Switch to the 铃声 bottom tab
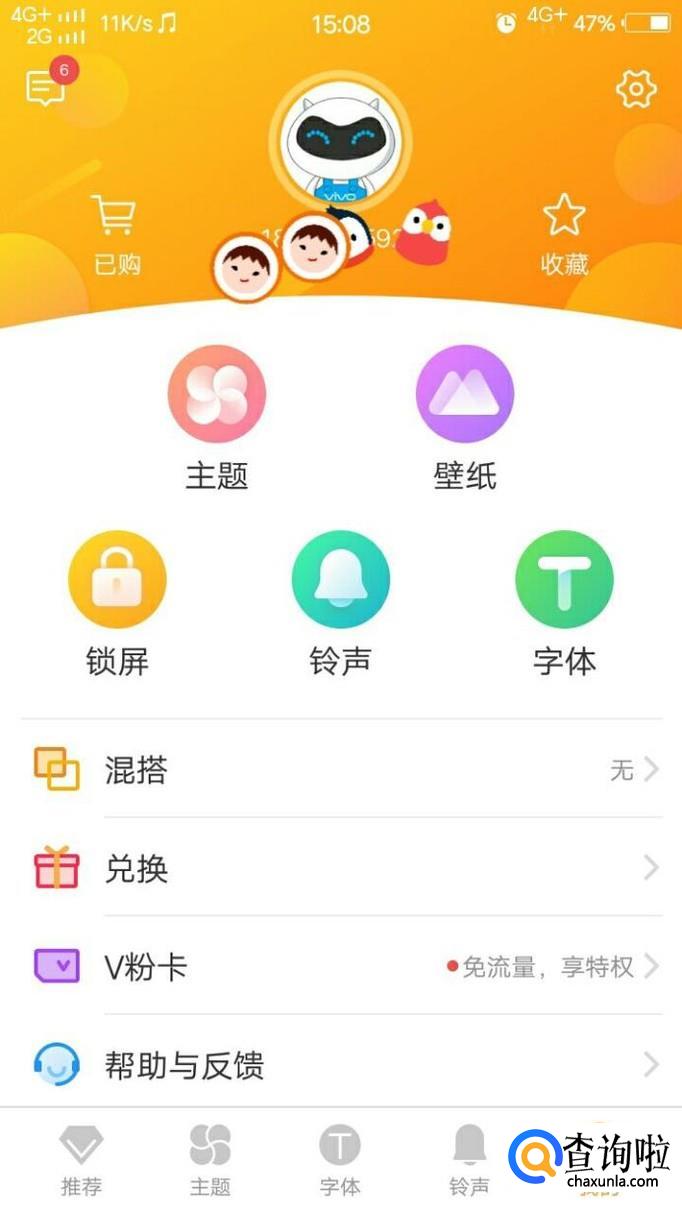The image size is (682, 1212). click(469, 1160)
